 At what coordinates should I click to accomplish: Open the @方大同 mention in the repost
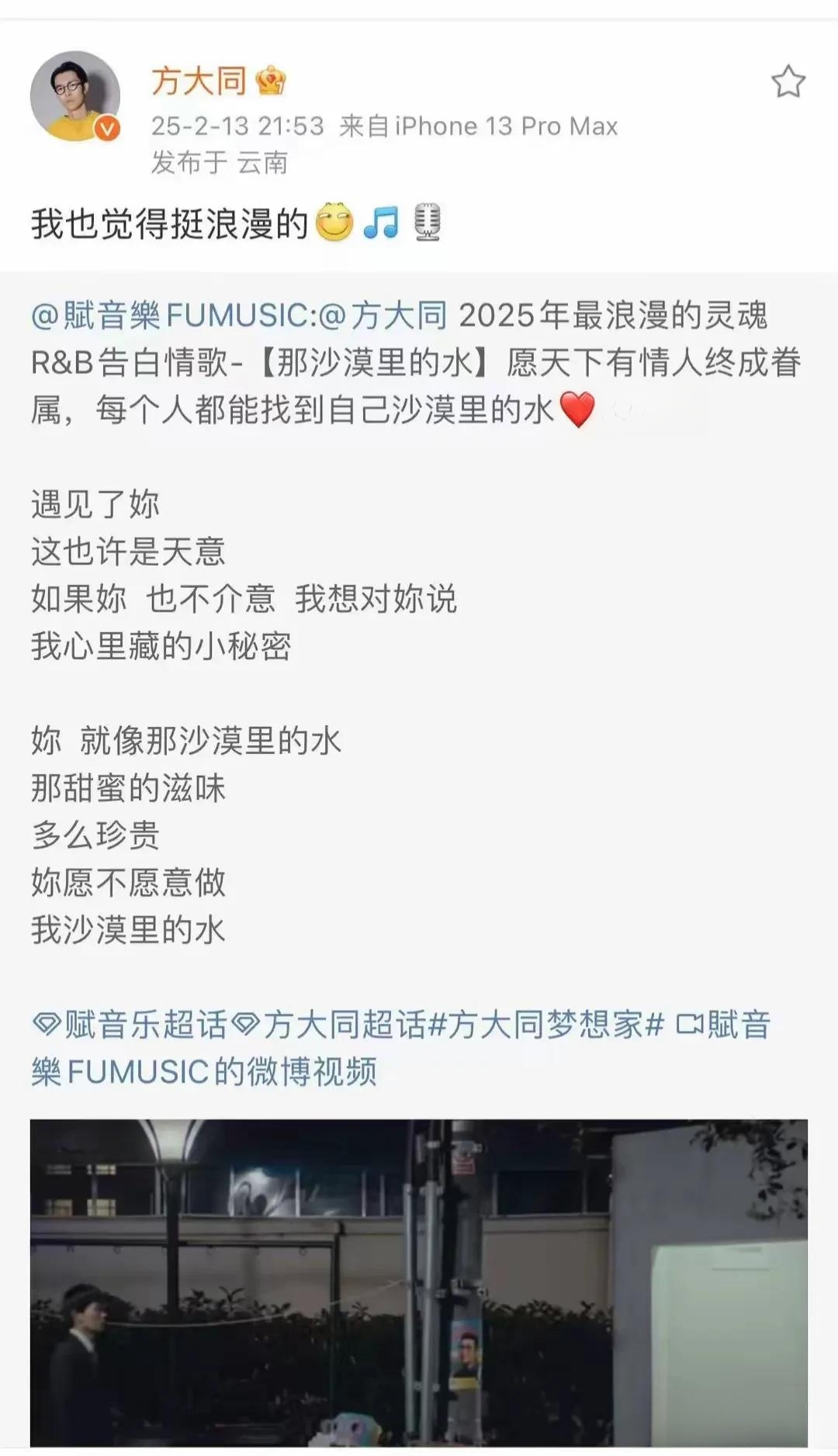point(383,316)
